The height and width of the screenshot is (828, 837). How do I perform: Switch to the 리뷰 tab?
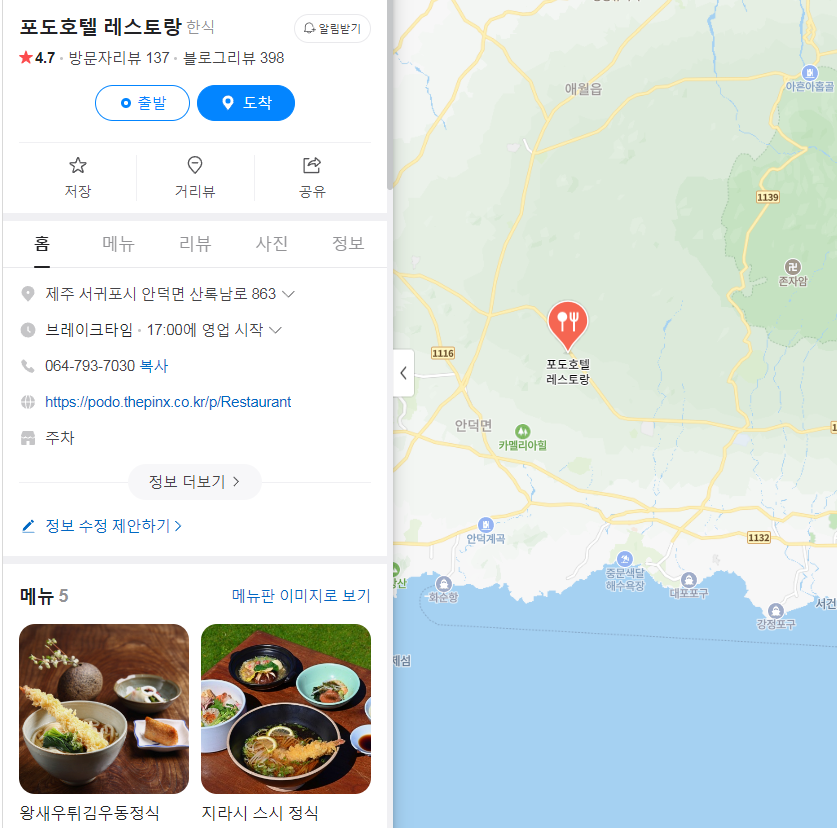(195, 244)
